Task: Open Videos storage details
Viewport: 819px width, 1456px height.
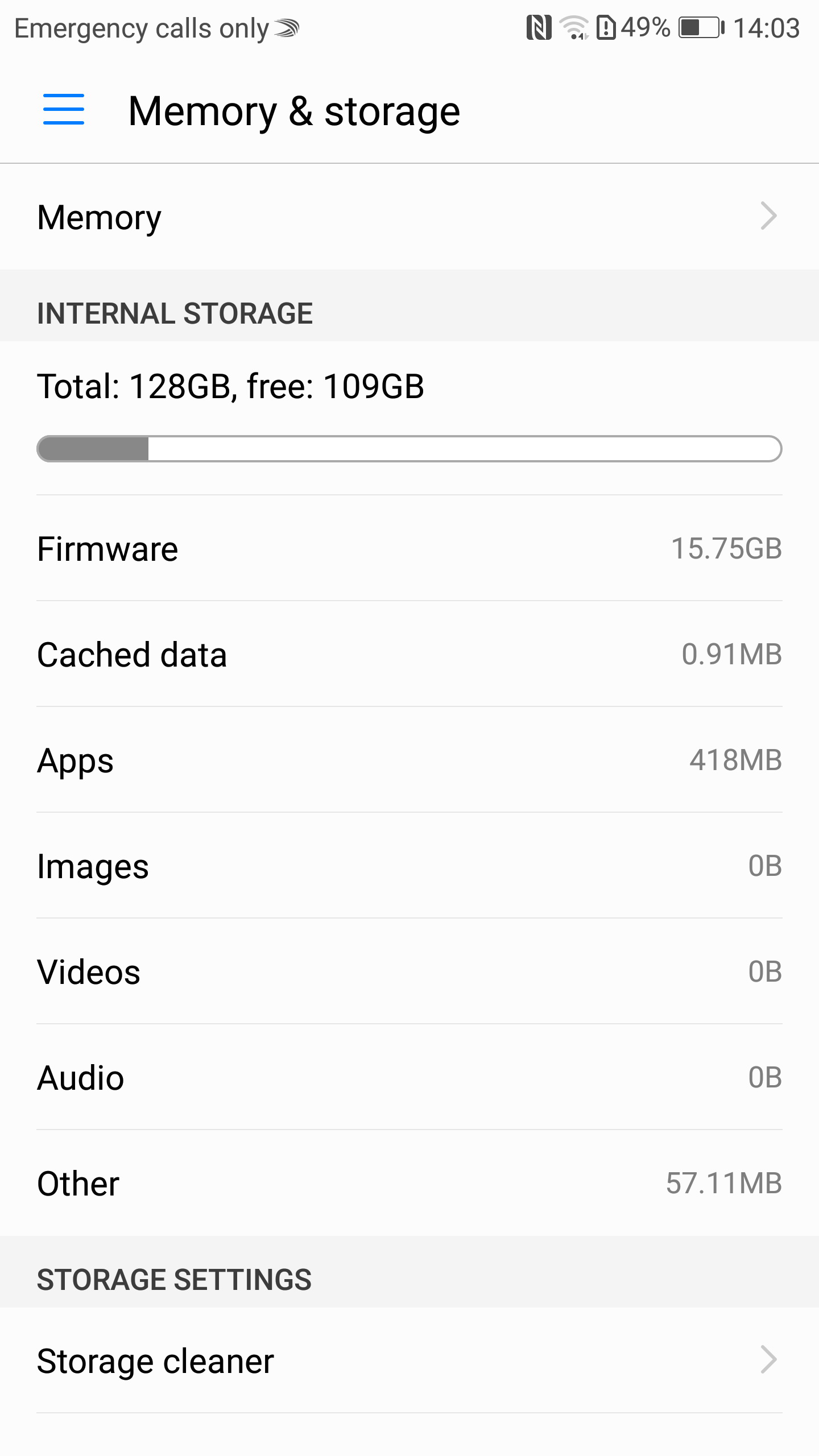Action: point(409,971)
